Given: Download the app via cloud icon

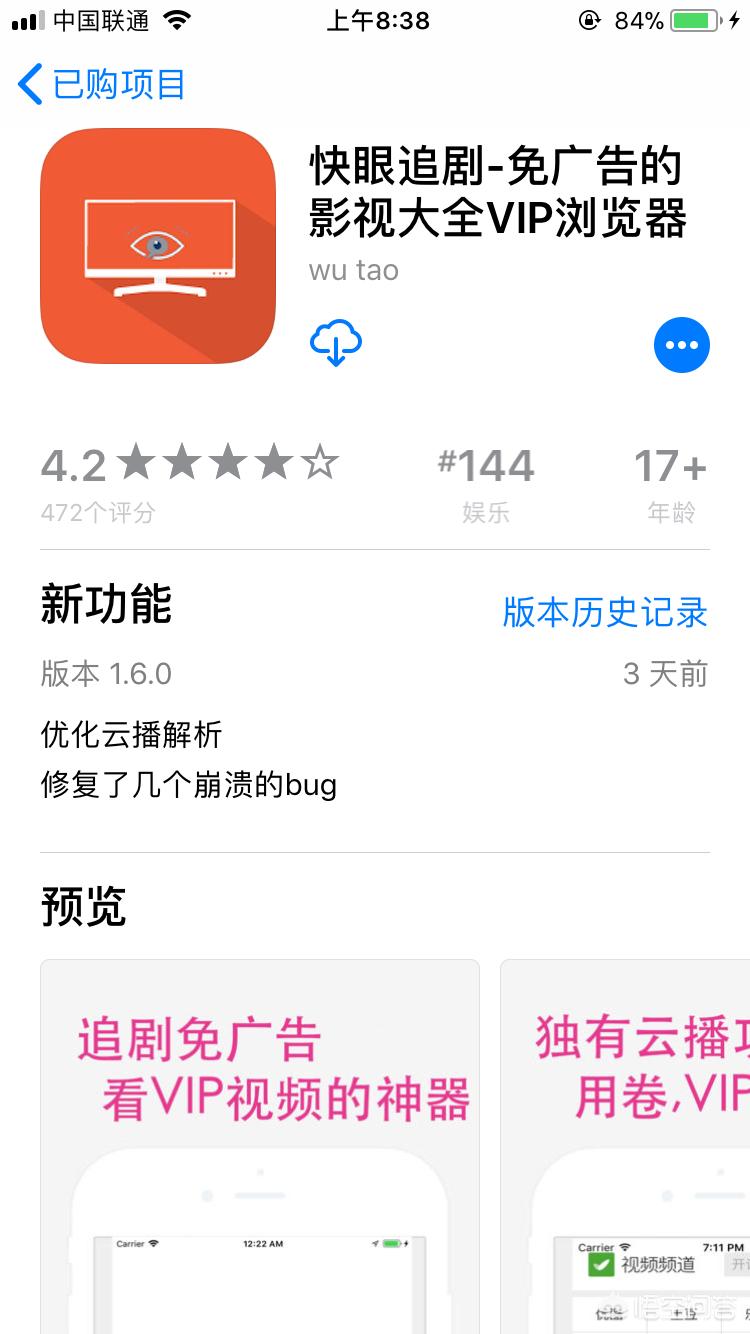Looking at the screenshot, I should tap(336, 344).
